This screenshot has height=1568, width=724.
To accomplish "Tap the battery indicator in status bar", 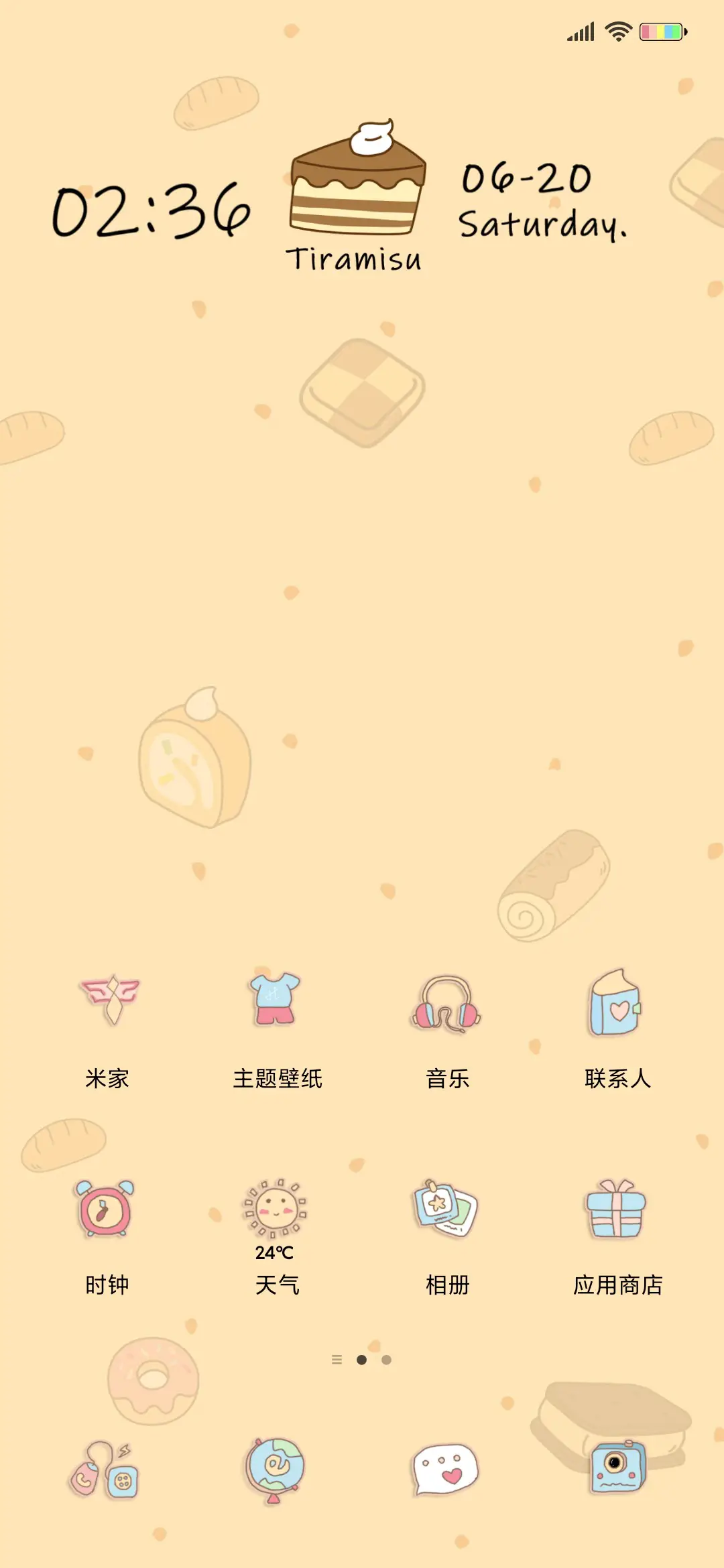I will pyautogui.click(x=660, y=29).
